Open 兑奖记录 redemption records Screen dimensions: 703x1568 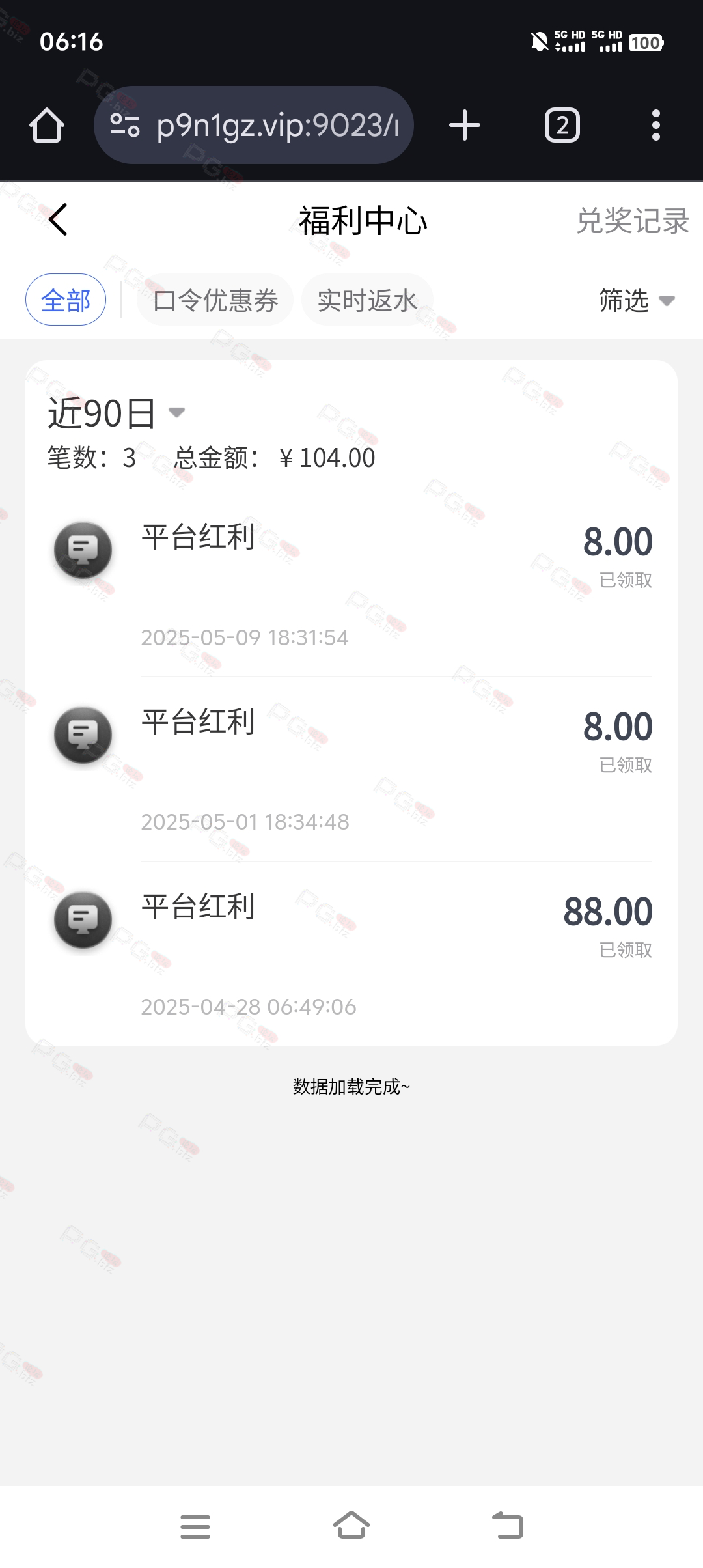pyautogui.click(x=632, y=221)
